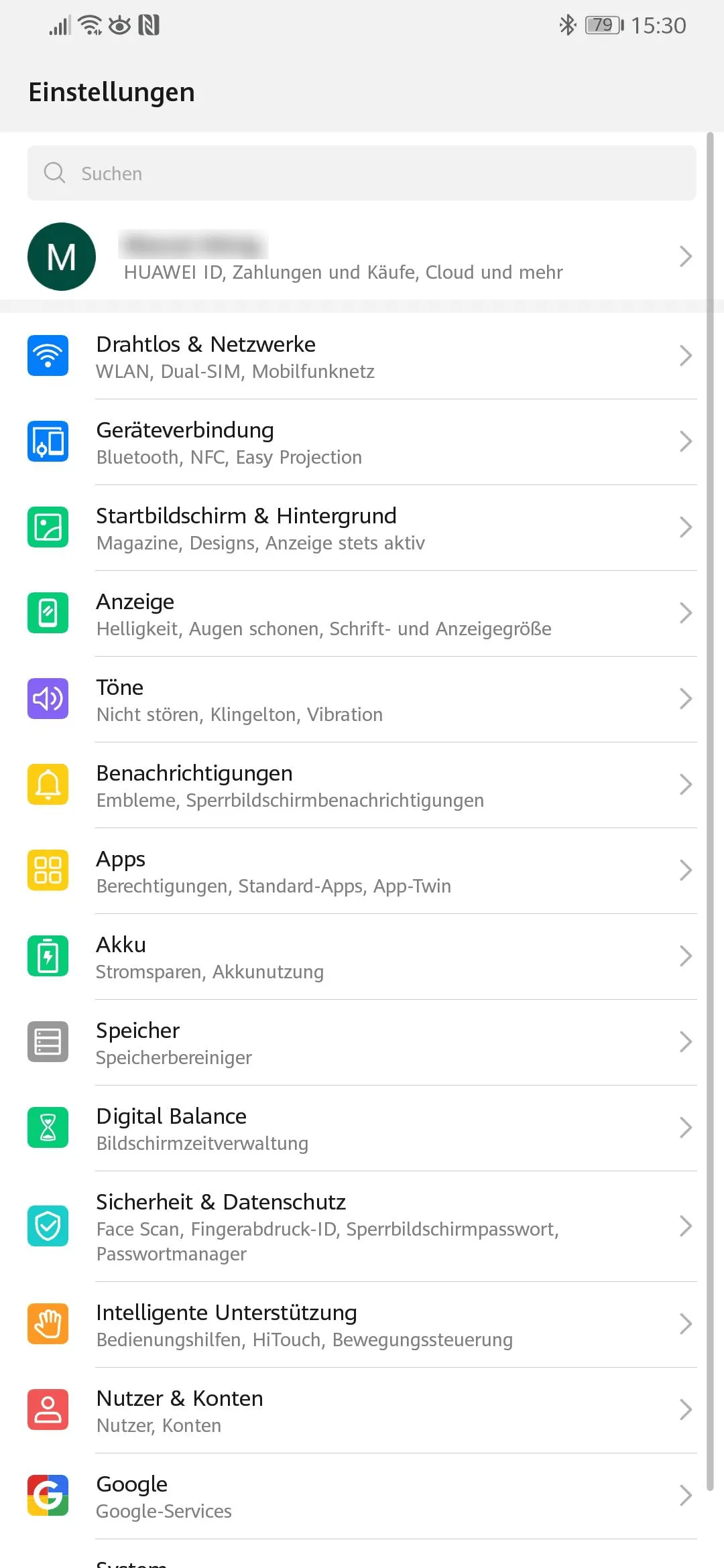View Akku settings
This screenshot has width=724, height=1568.
click(362, 957)
